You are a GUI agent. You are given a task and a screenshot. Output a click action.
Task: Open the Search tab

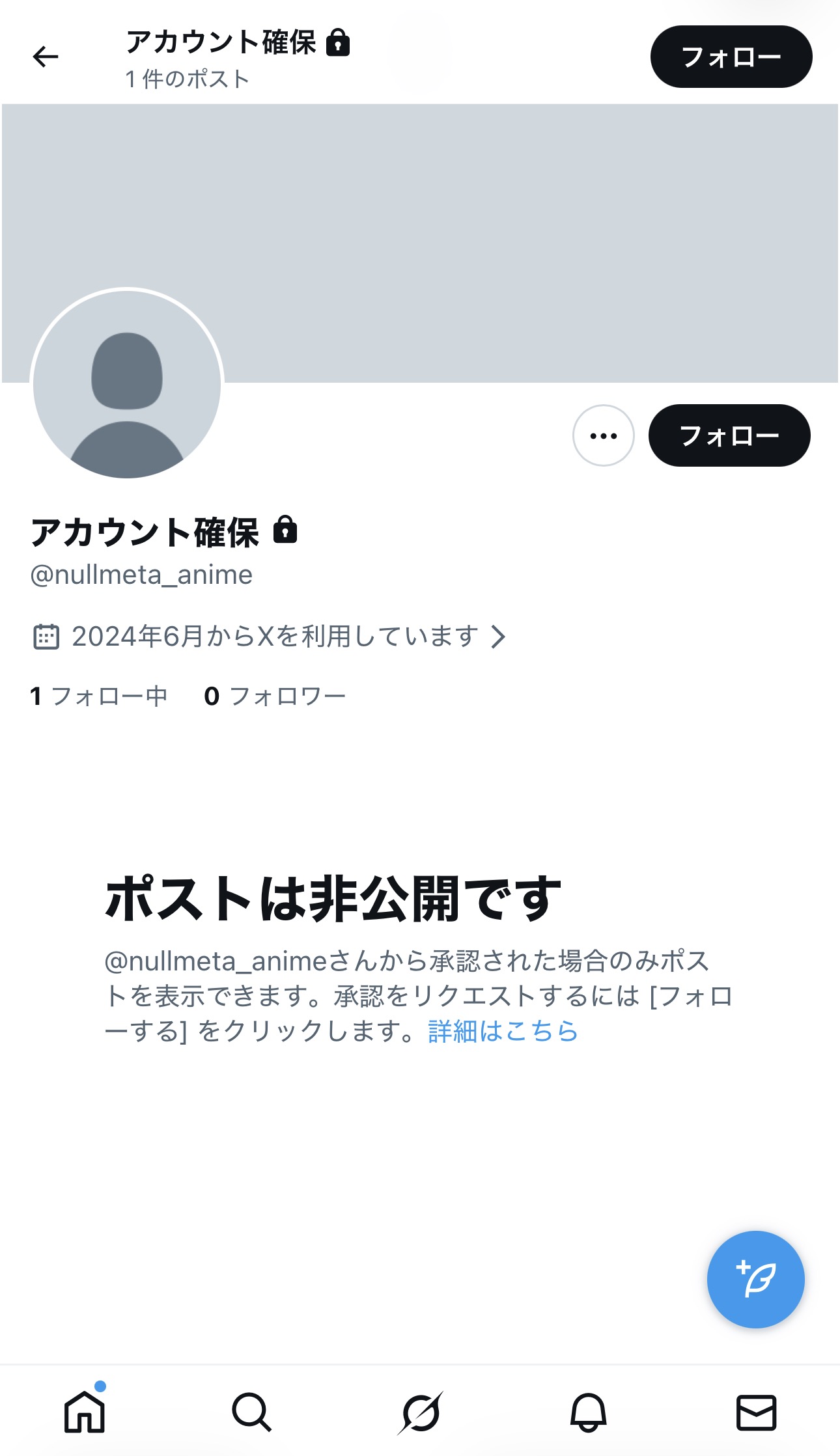click(251, 1412)
